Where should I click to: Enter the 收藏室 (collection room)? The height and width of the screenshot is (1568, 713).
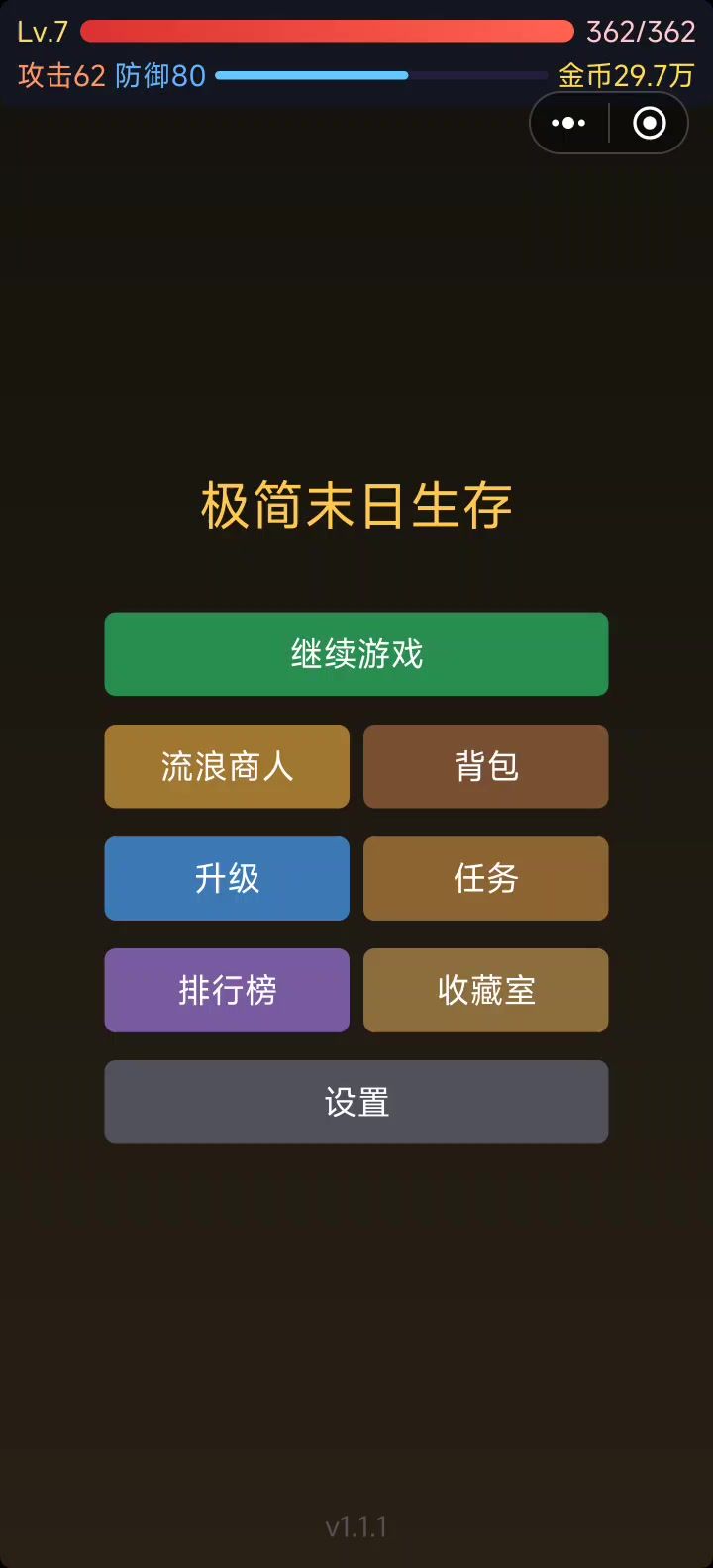485,990
